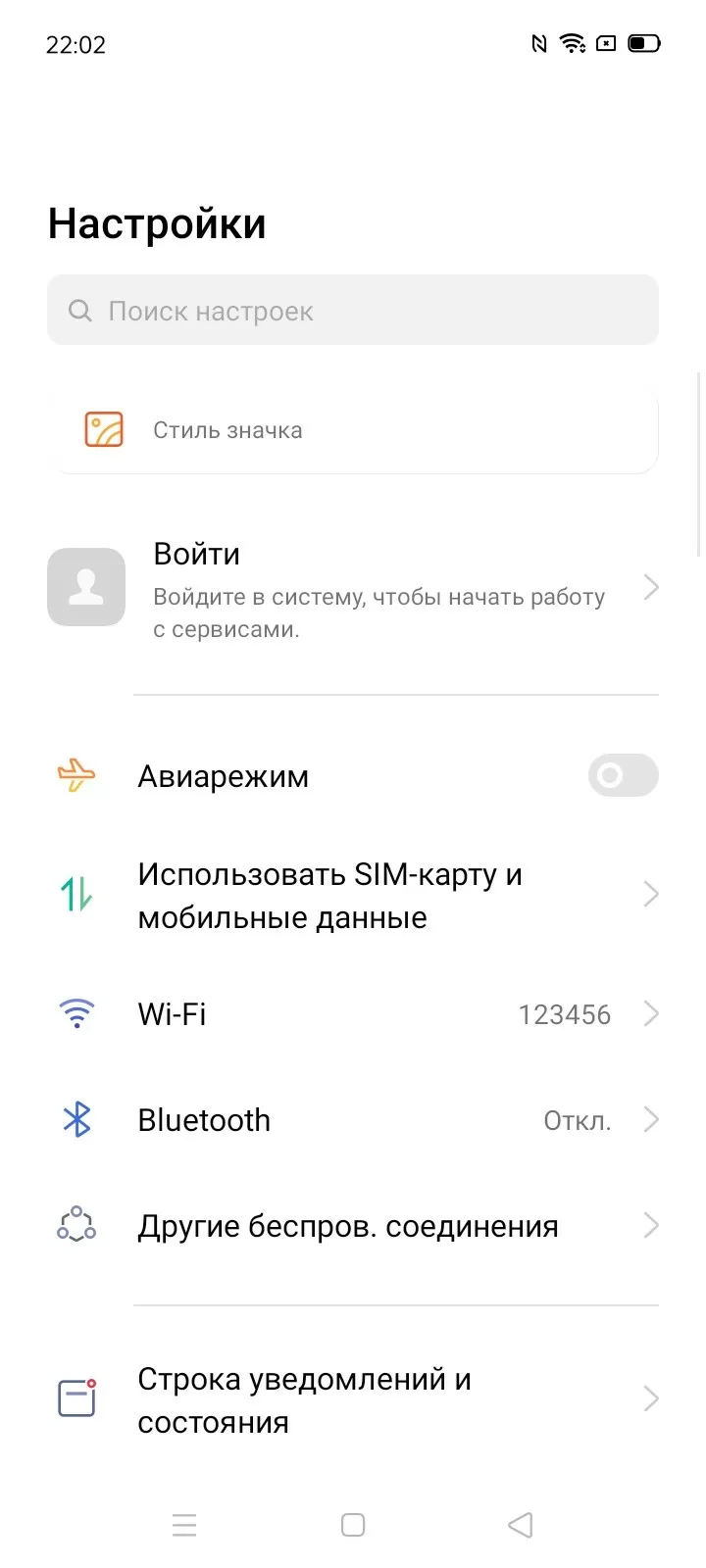Open Другие беспров. соединения
This screenshot has height=1568, width=706.
tap(353, 1226)
